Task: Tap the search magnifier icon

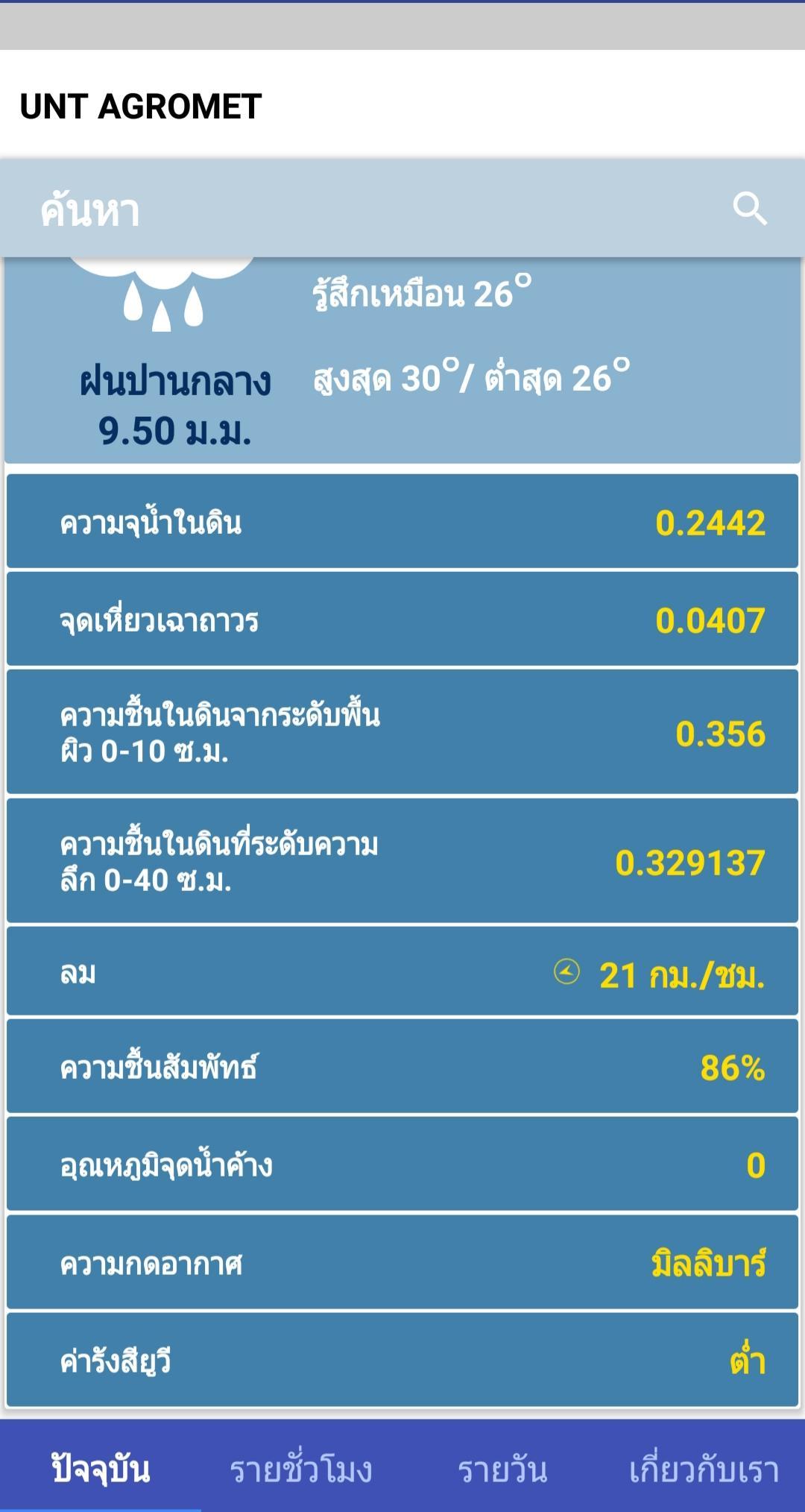Action: (749, 209)
